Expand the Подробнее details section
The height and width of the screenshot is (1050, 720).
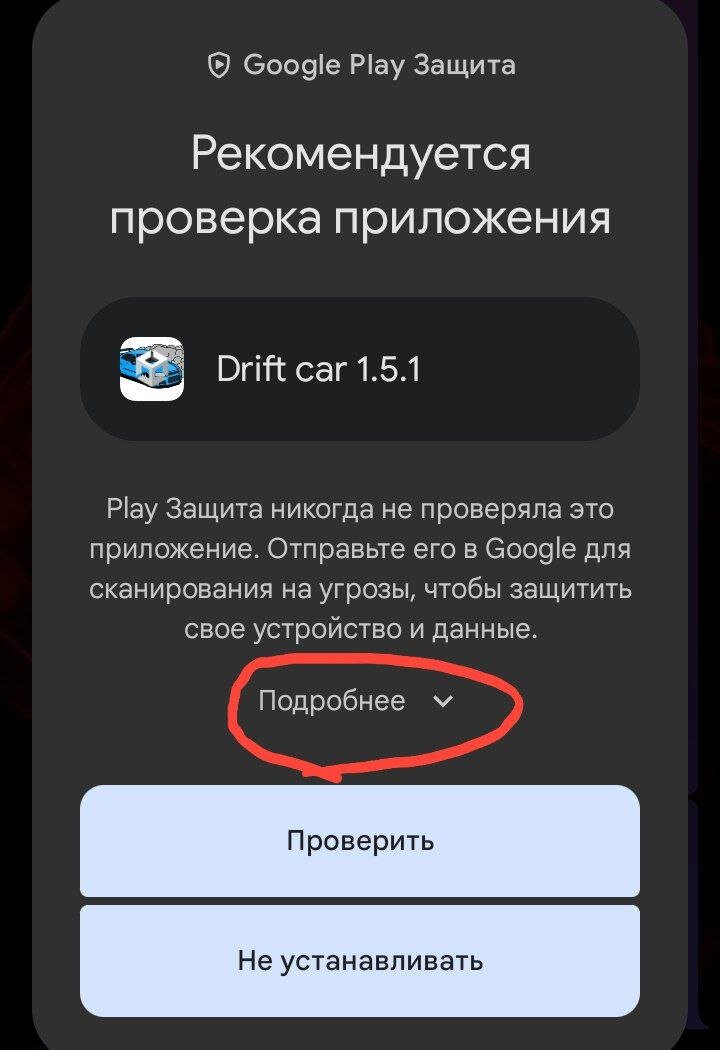[356, 701]
